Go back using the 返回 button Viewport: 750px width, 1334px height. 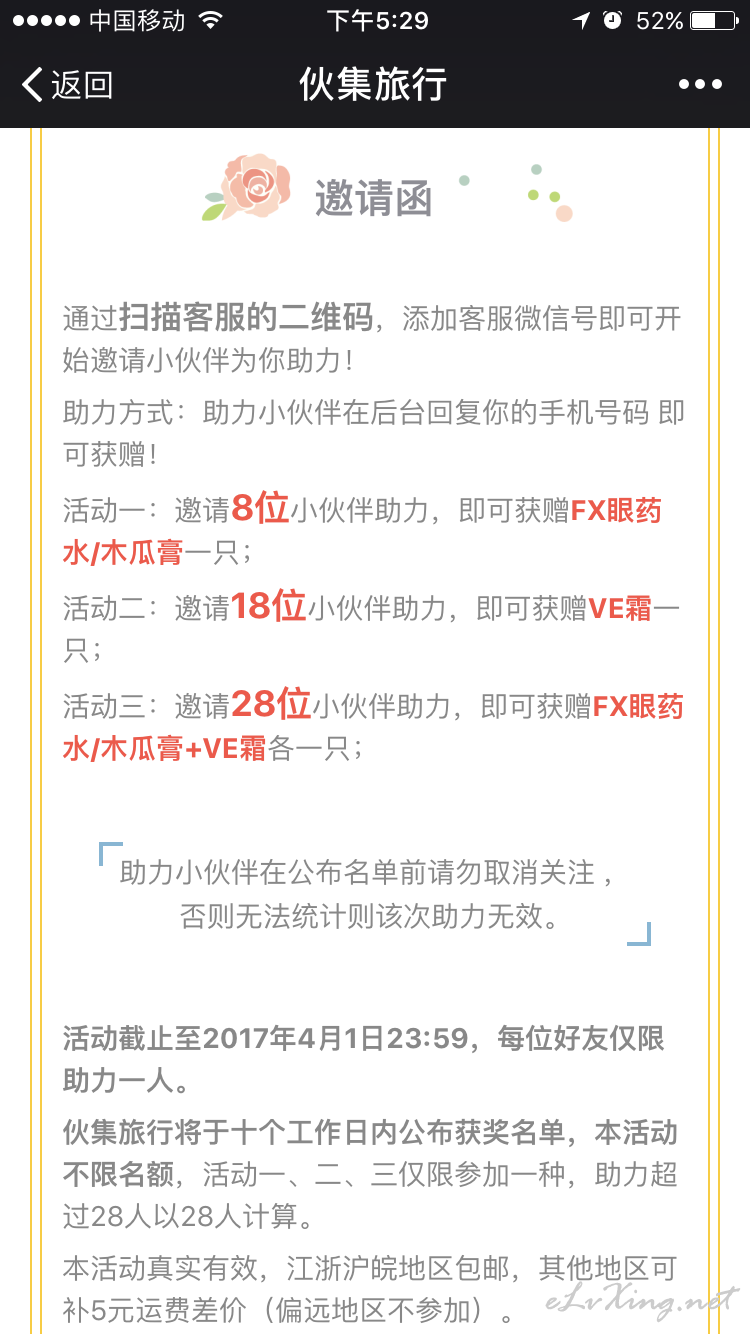[67, 85]
